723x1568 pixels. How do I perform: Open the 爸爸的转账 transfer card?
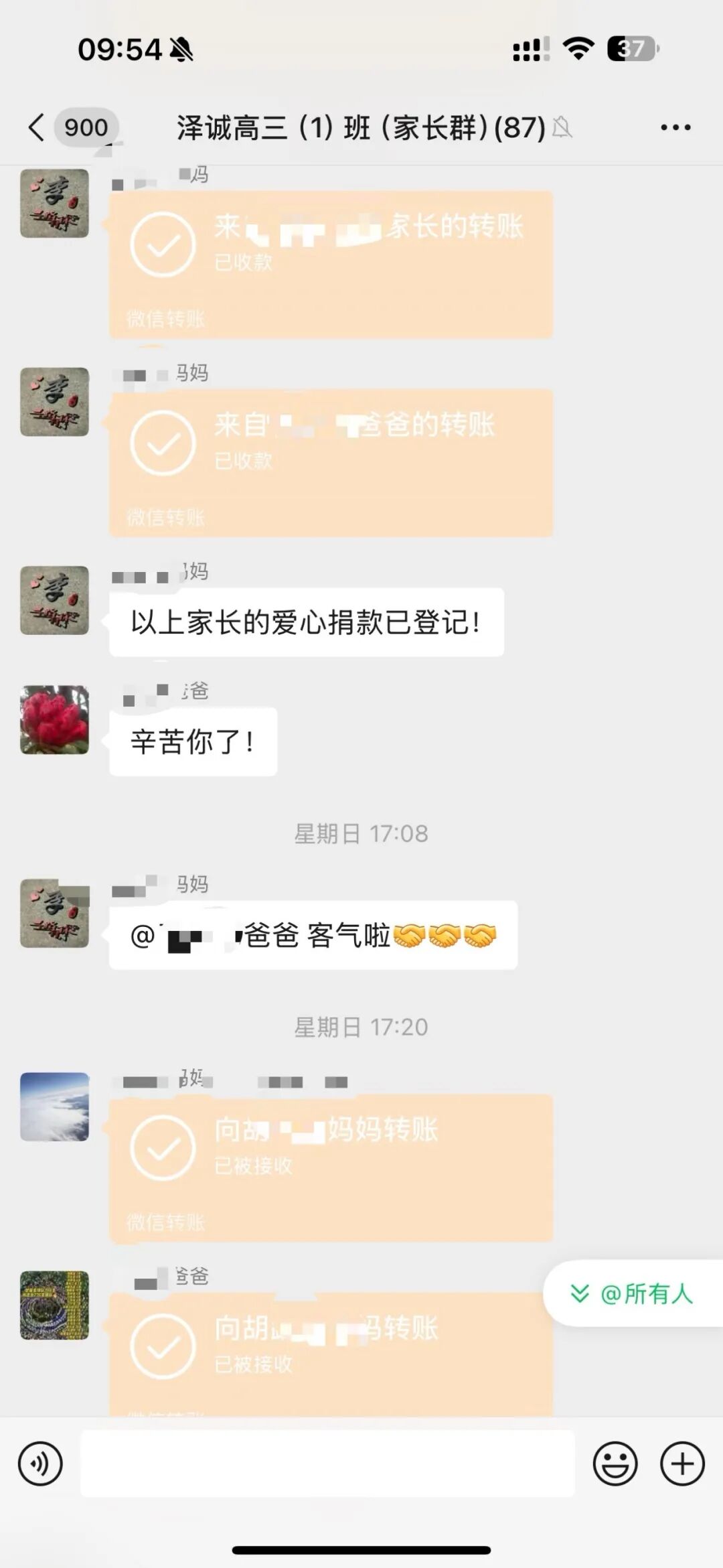[331, 462]
